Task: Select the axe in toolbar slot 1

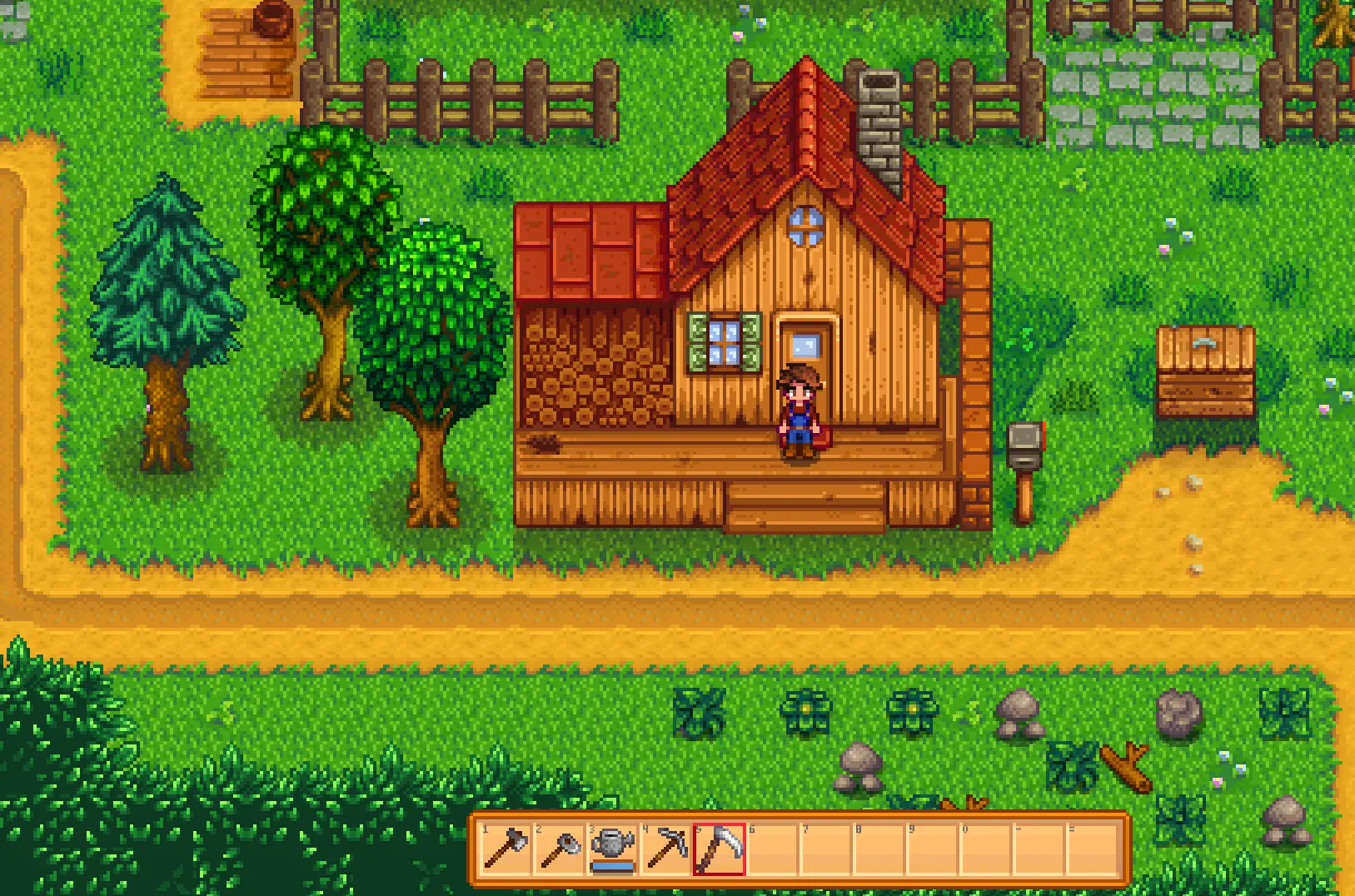Action: point(506,849)
